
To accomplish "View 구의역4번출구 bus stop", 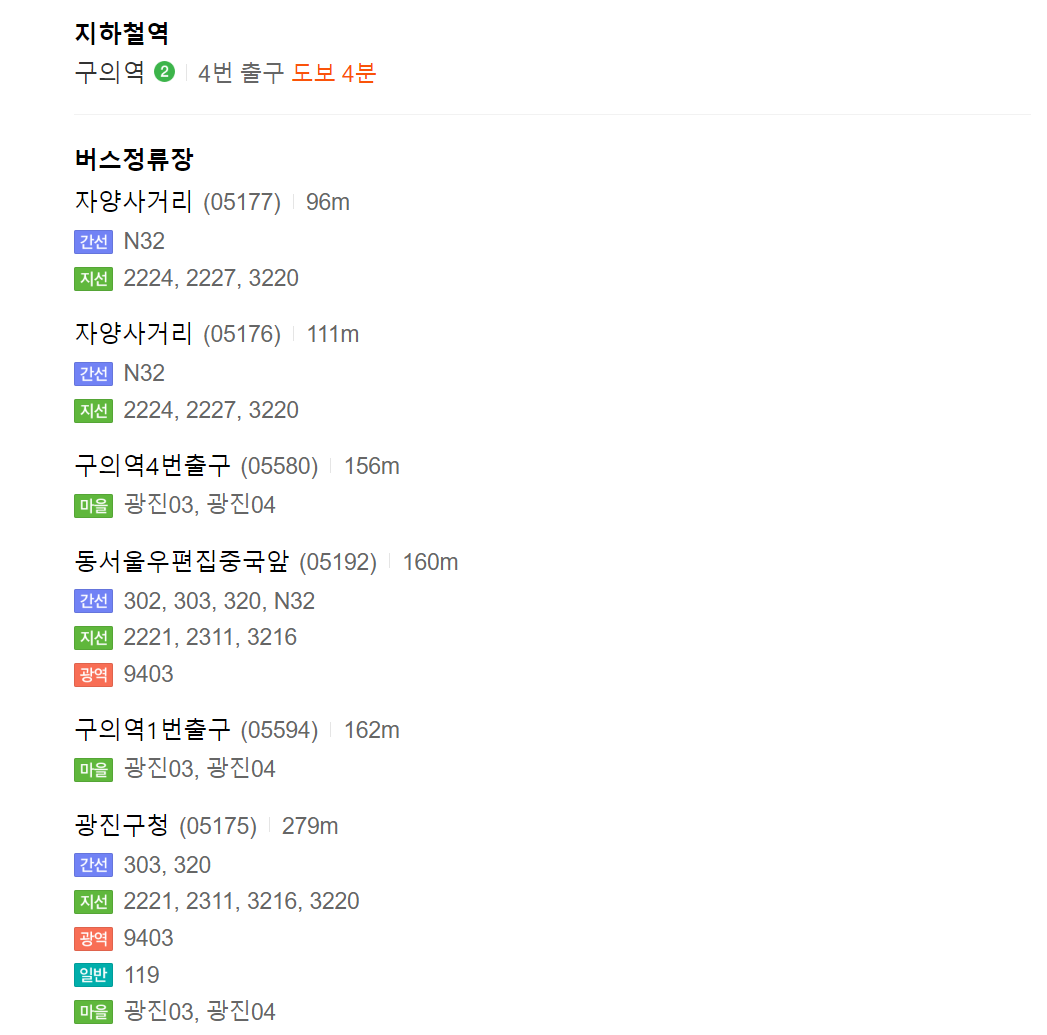I will 152,466.
